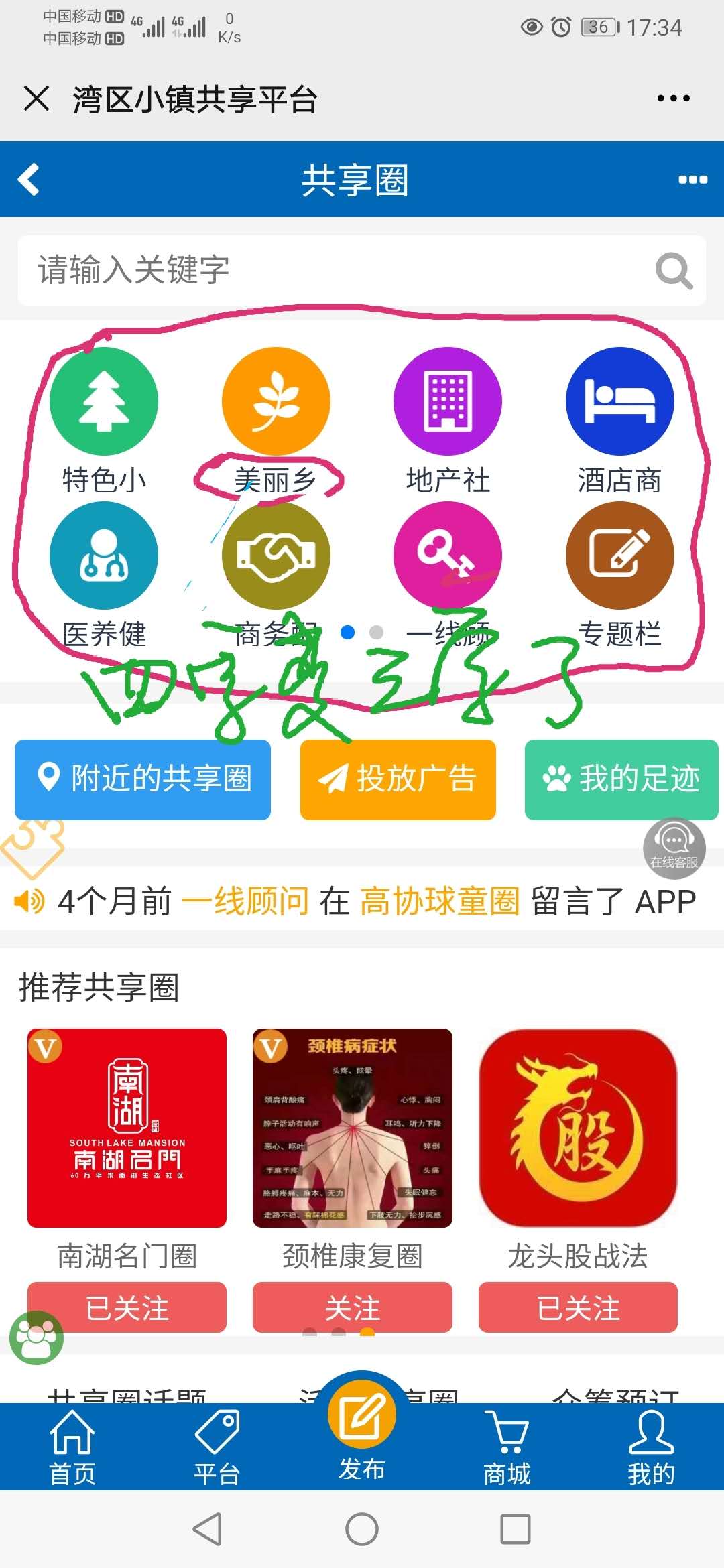Go back from the 共享圈 page
This screenshot has height=1568, width=724.
pyautogui.click(x=29, y=180)
